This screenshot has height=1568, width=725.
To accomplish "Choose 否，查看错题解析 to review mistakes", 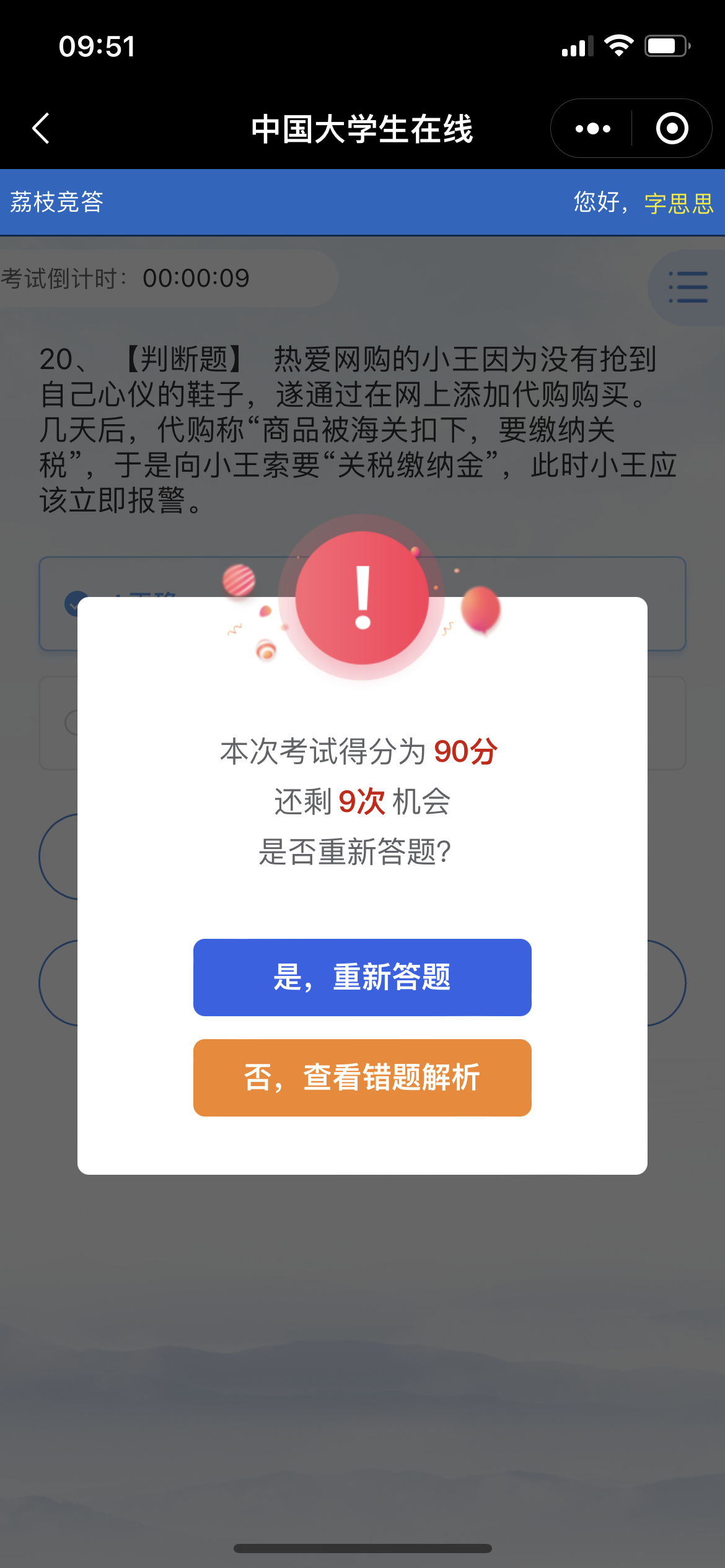I will pyautogui.click(x=362, y=1078).
